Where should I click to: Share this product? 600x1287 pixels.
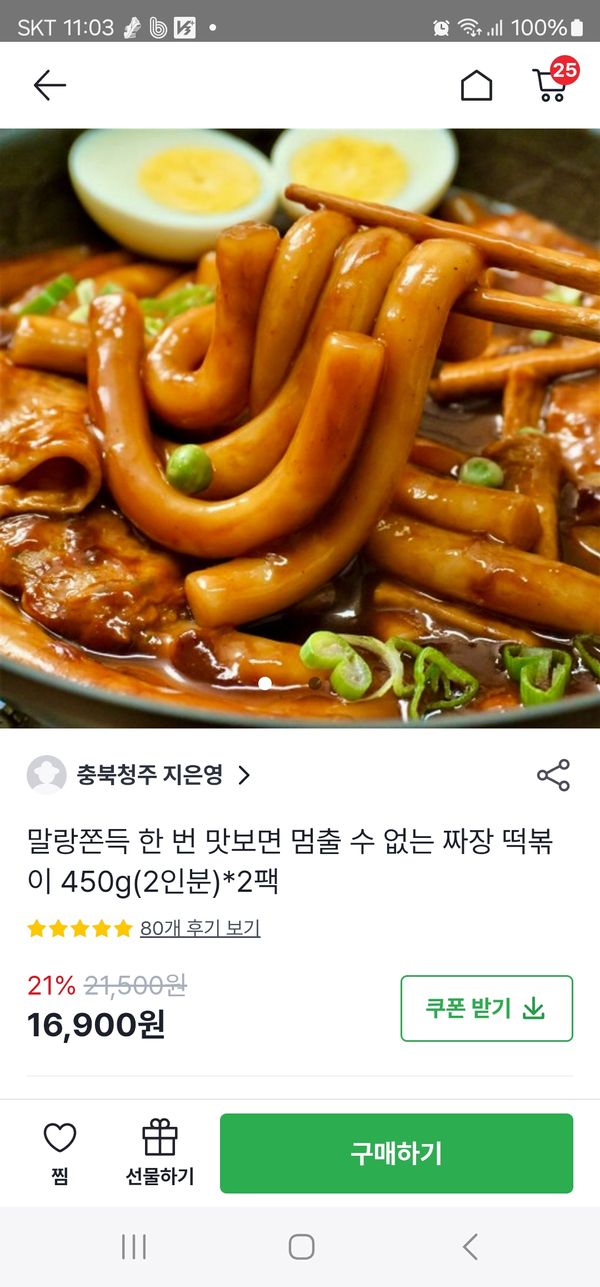tap(553, 775)
